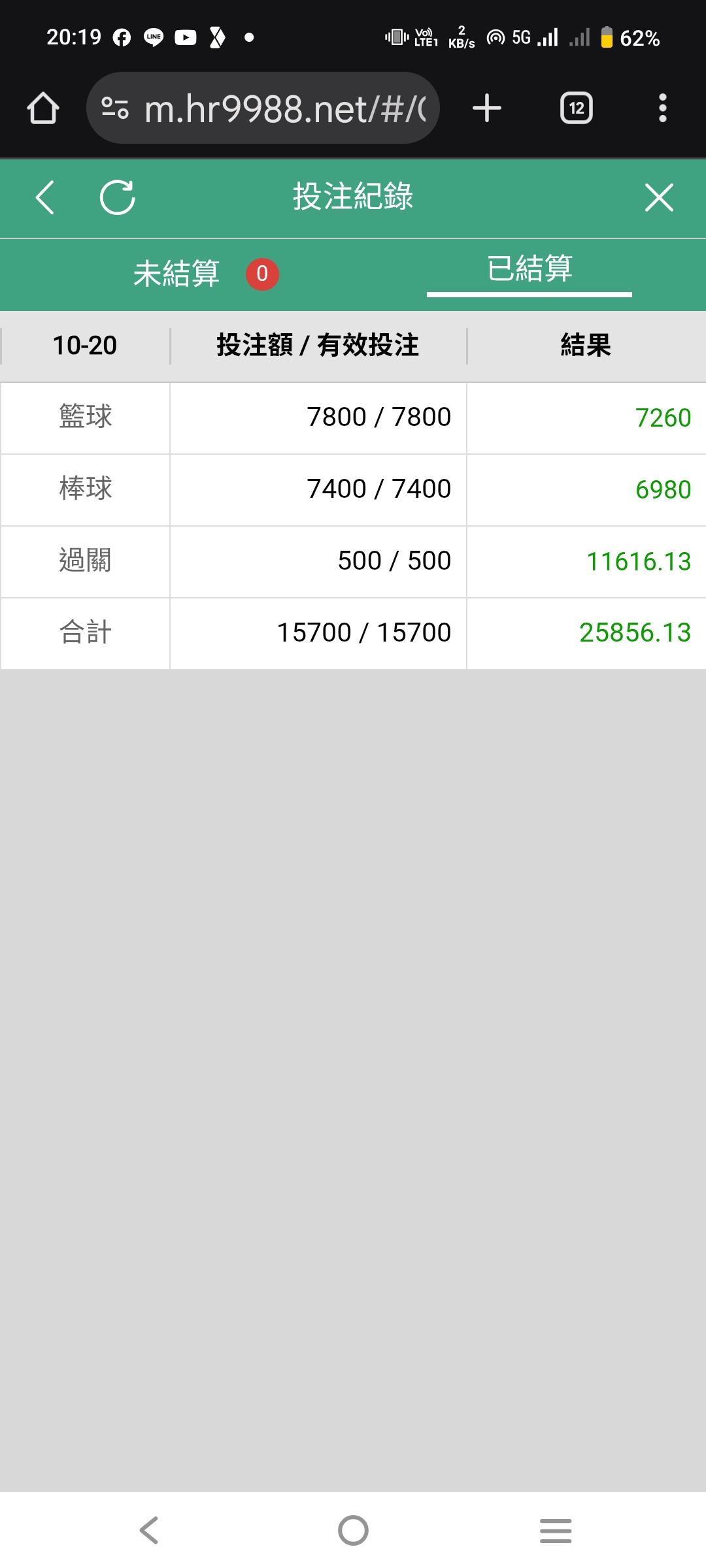Open the 棒球 bet record row
Viewport: 706px width, 1568px height.
[353, 489]
